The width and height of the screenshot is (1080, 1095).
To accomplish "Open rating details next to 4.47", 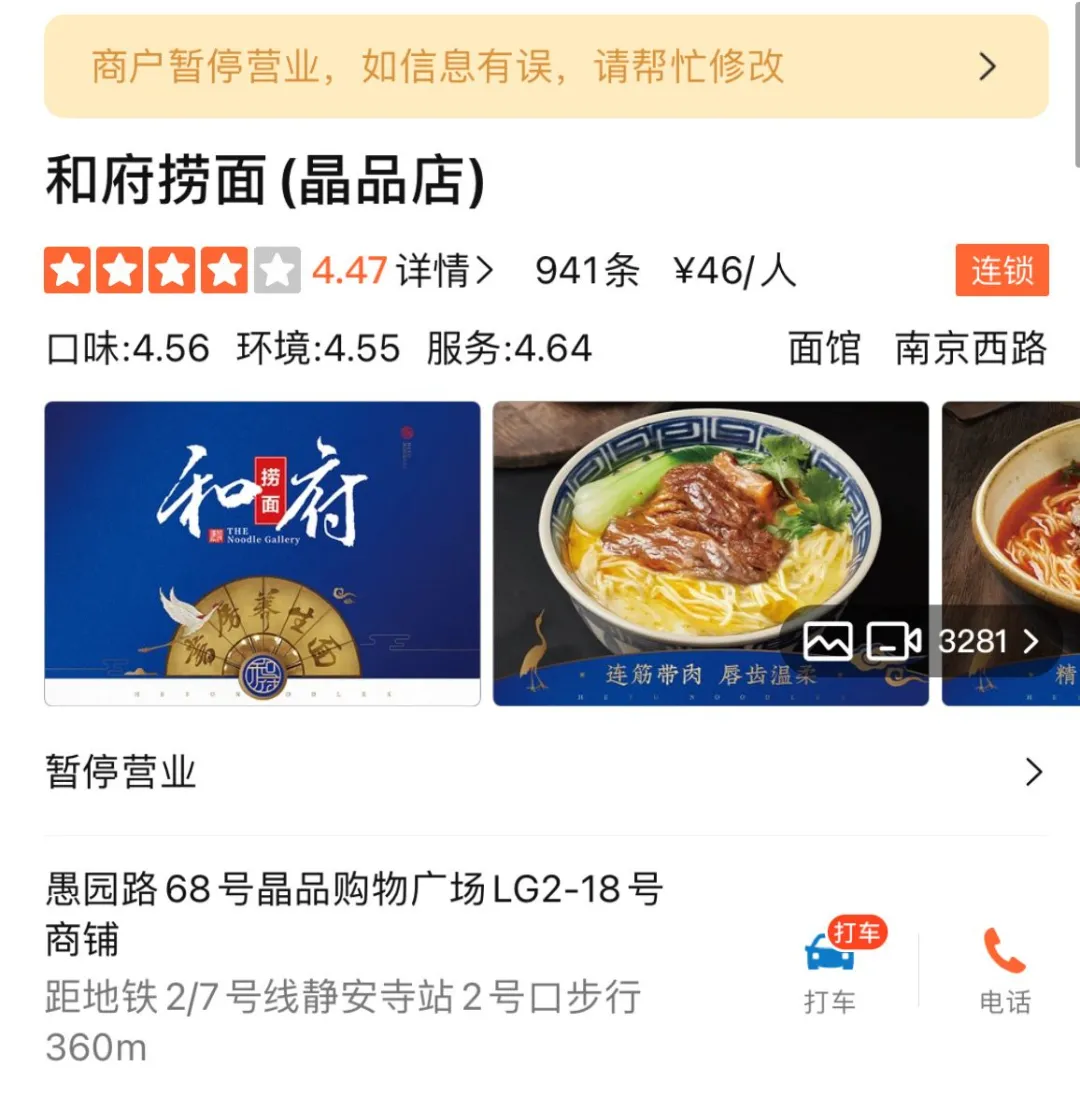I will (x=444, y=271).
